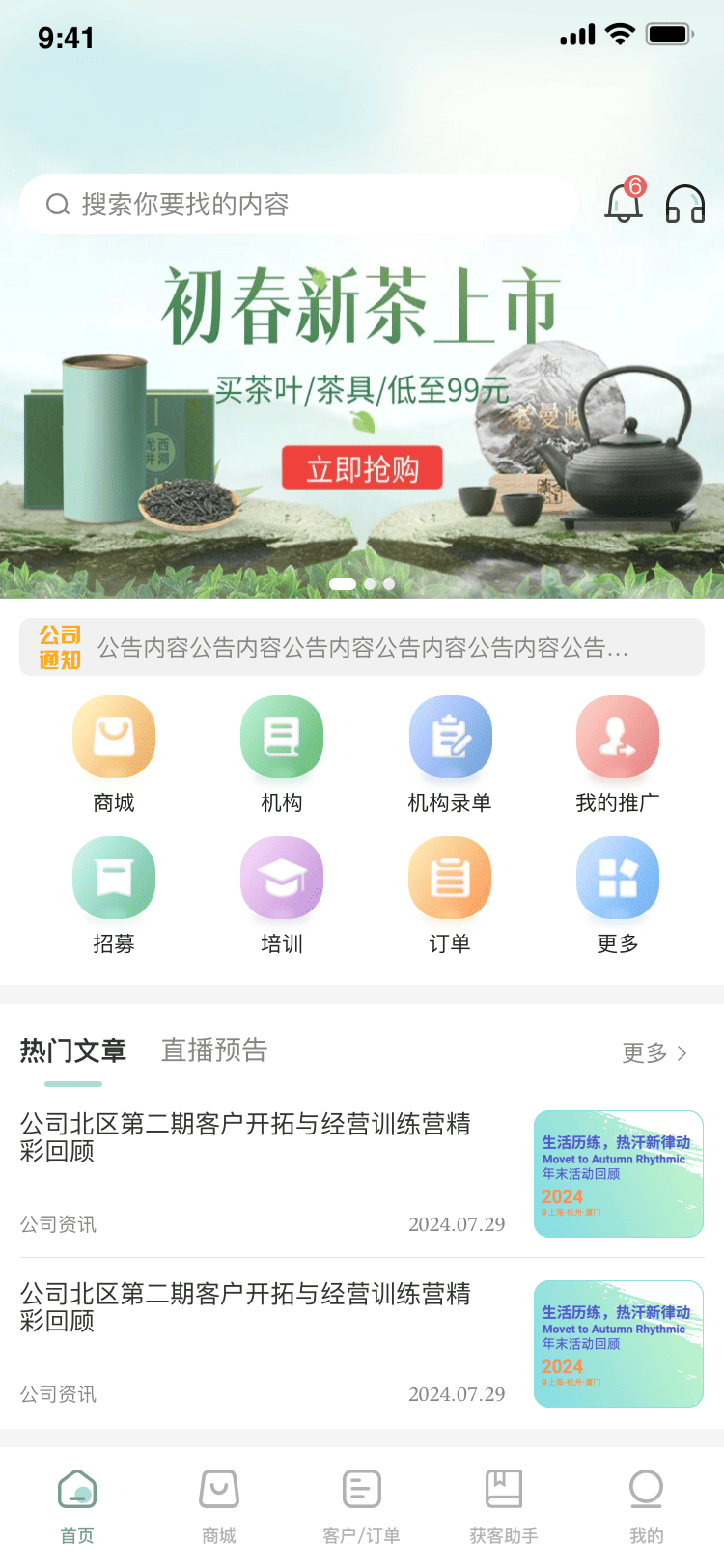
Task: Tap the 立即抢购 banner button
Action: coord(363,469)
